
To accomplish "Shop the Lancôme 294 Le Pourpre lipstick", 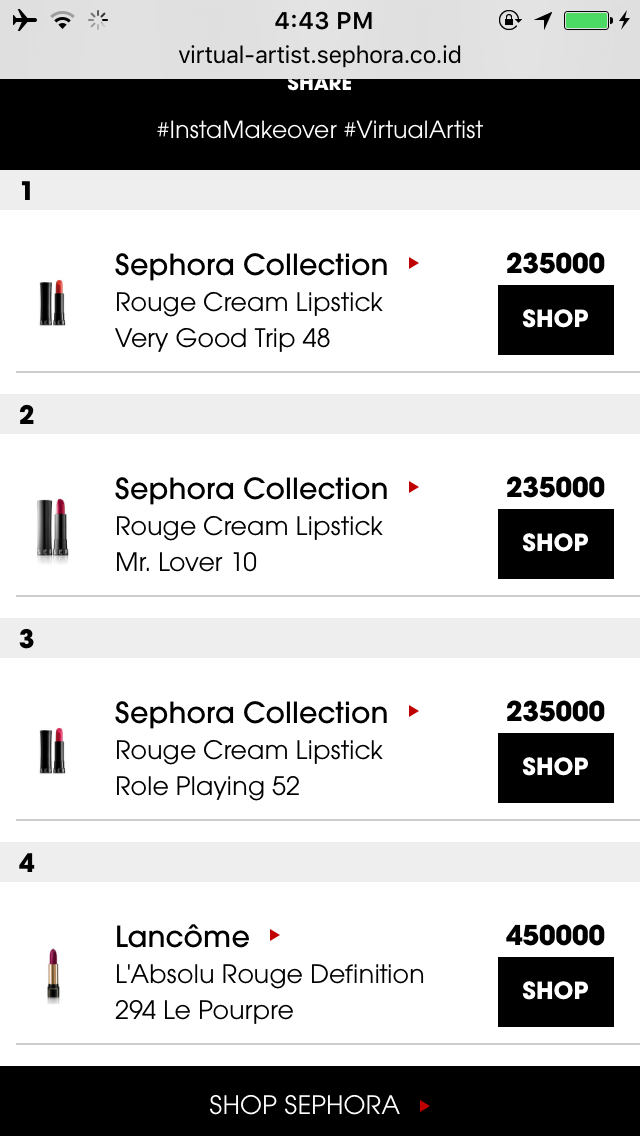I will pos(555,992).
